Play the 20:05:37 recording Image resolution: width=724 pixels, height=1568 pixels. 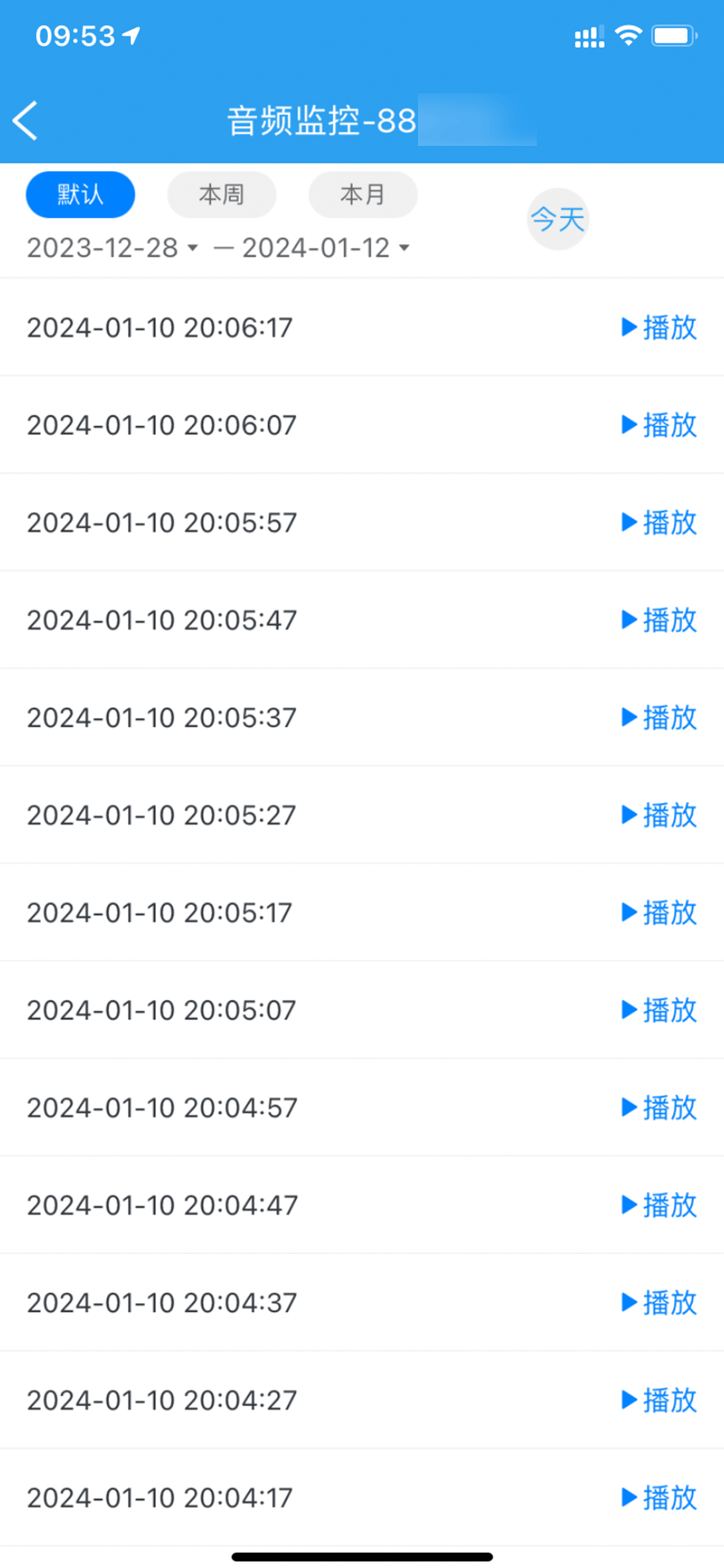[x=659, y=717]
